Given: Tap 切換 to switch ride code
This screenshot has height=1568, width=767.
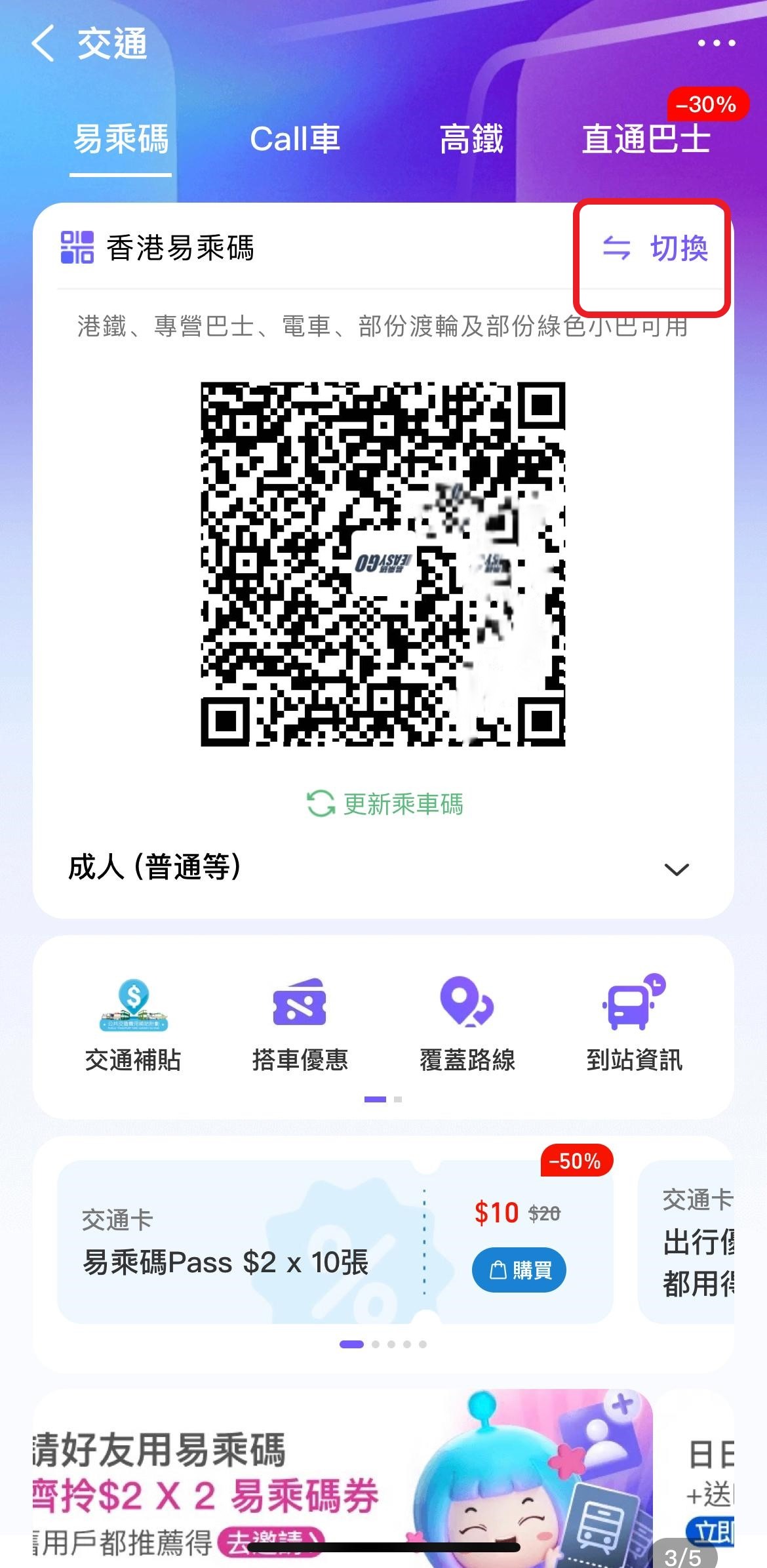Looking at the screenshot, I should [x=656, y=249].
